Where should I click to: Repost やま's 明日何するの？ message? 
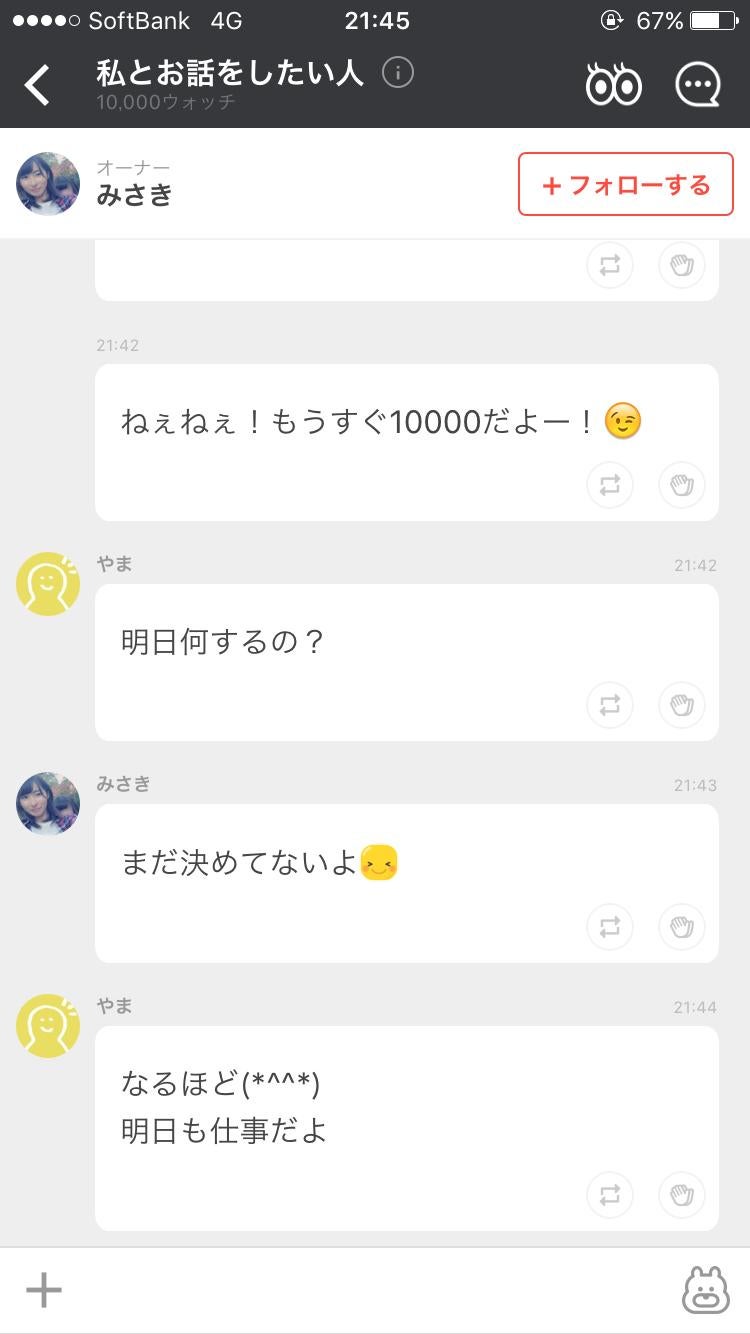[x=610, y=705]
